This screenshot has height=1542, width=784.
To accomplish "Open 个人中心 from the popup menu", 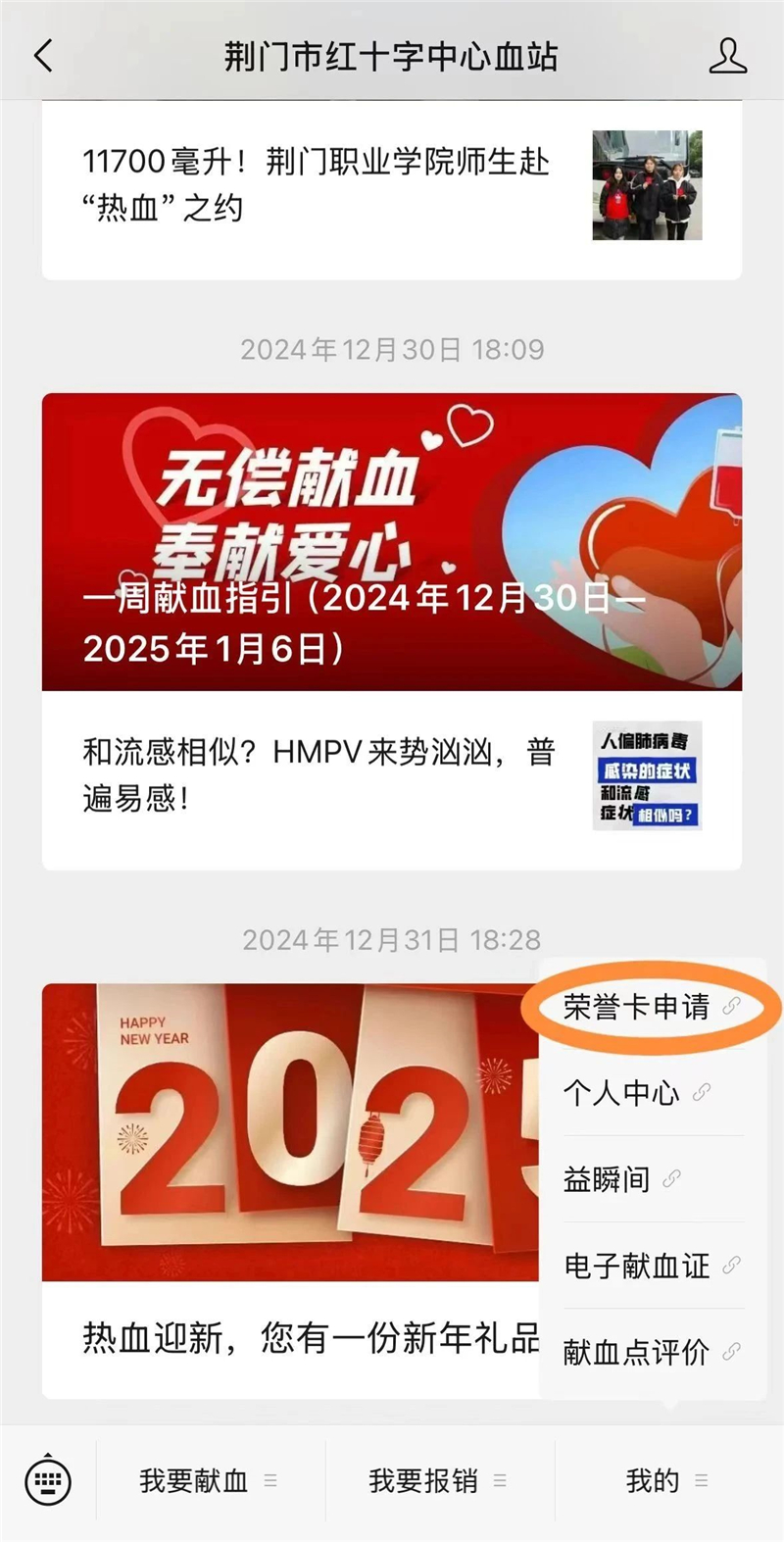I will (623, 1092).
